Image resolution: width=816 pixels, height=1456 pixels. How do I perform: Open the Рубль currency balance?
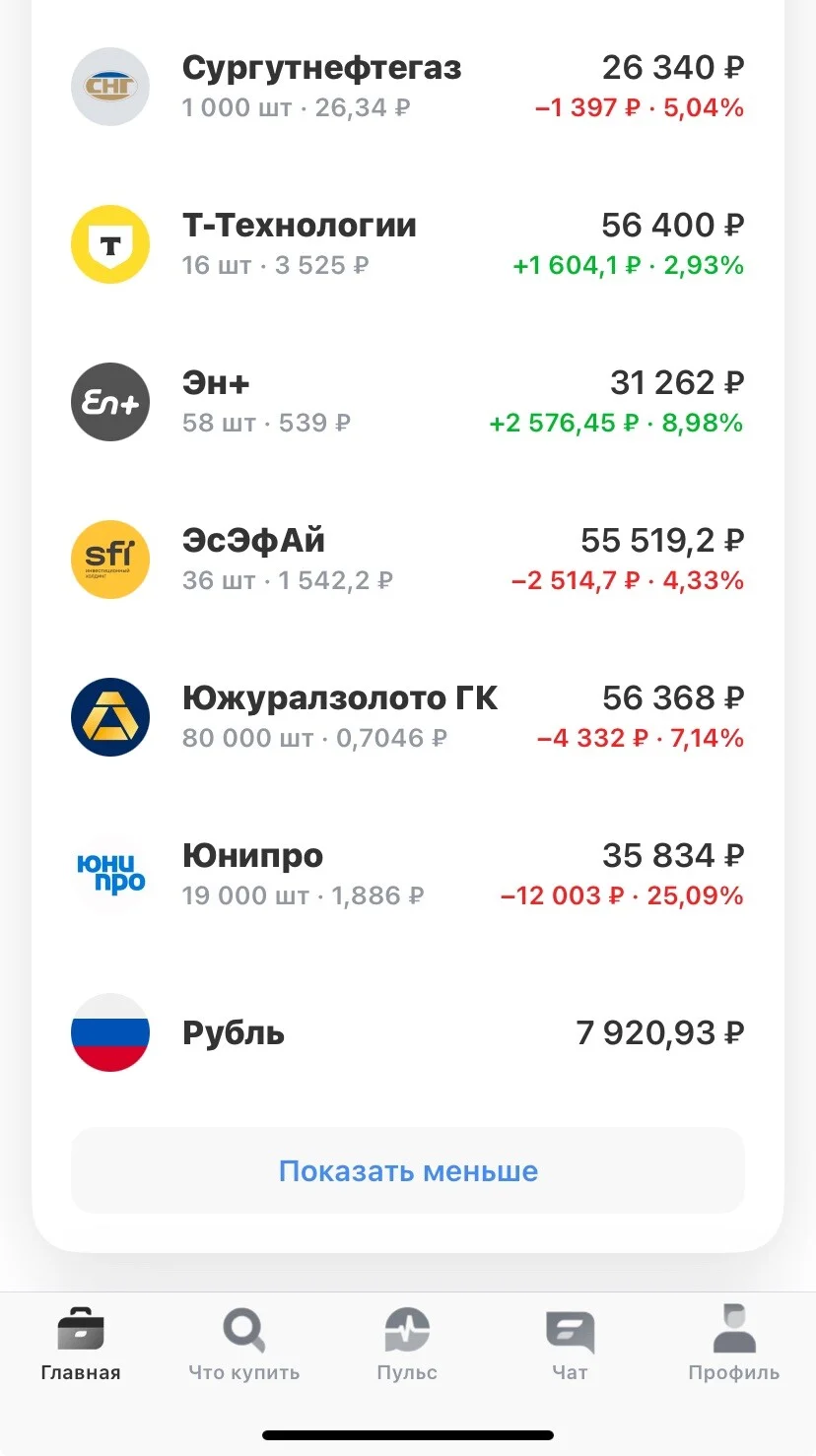pyautogui.click(x=408, y=1032)
